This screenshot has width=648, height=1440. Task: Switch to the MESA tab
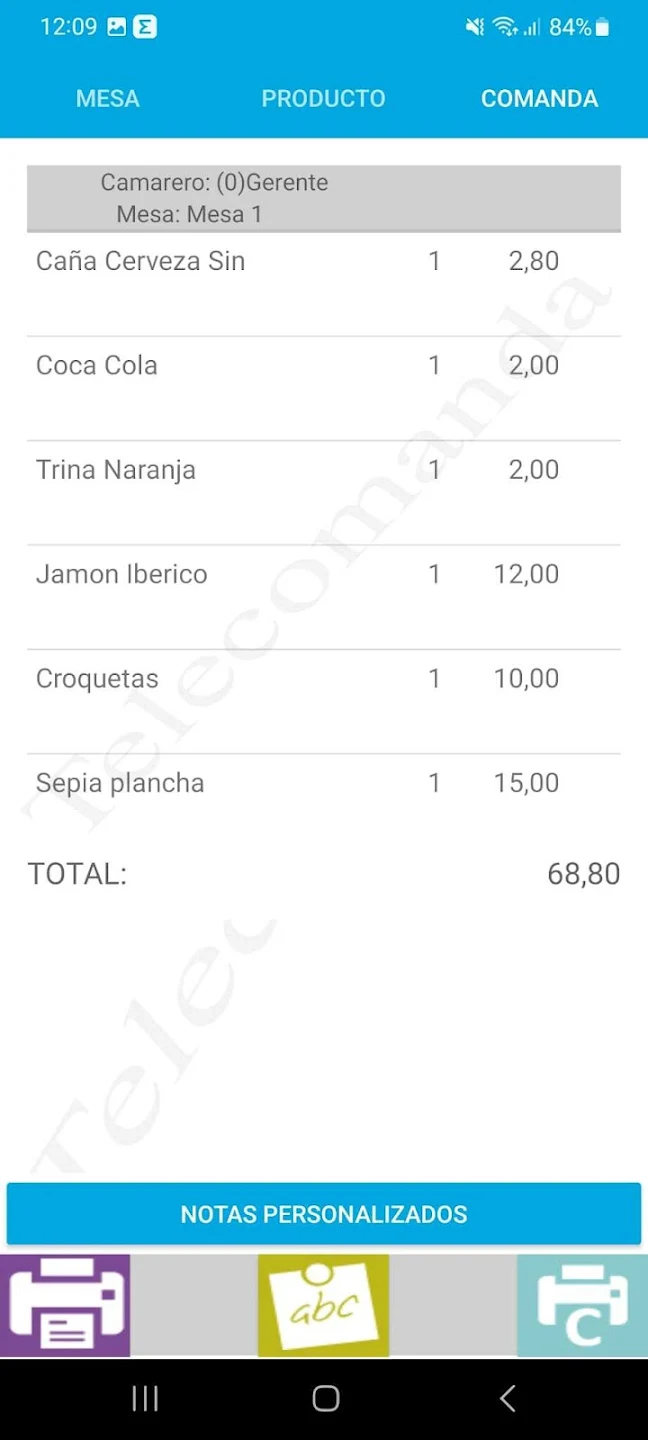click(x=108, y=99)
